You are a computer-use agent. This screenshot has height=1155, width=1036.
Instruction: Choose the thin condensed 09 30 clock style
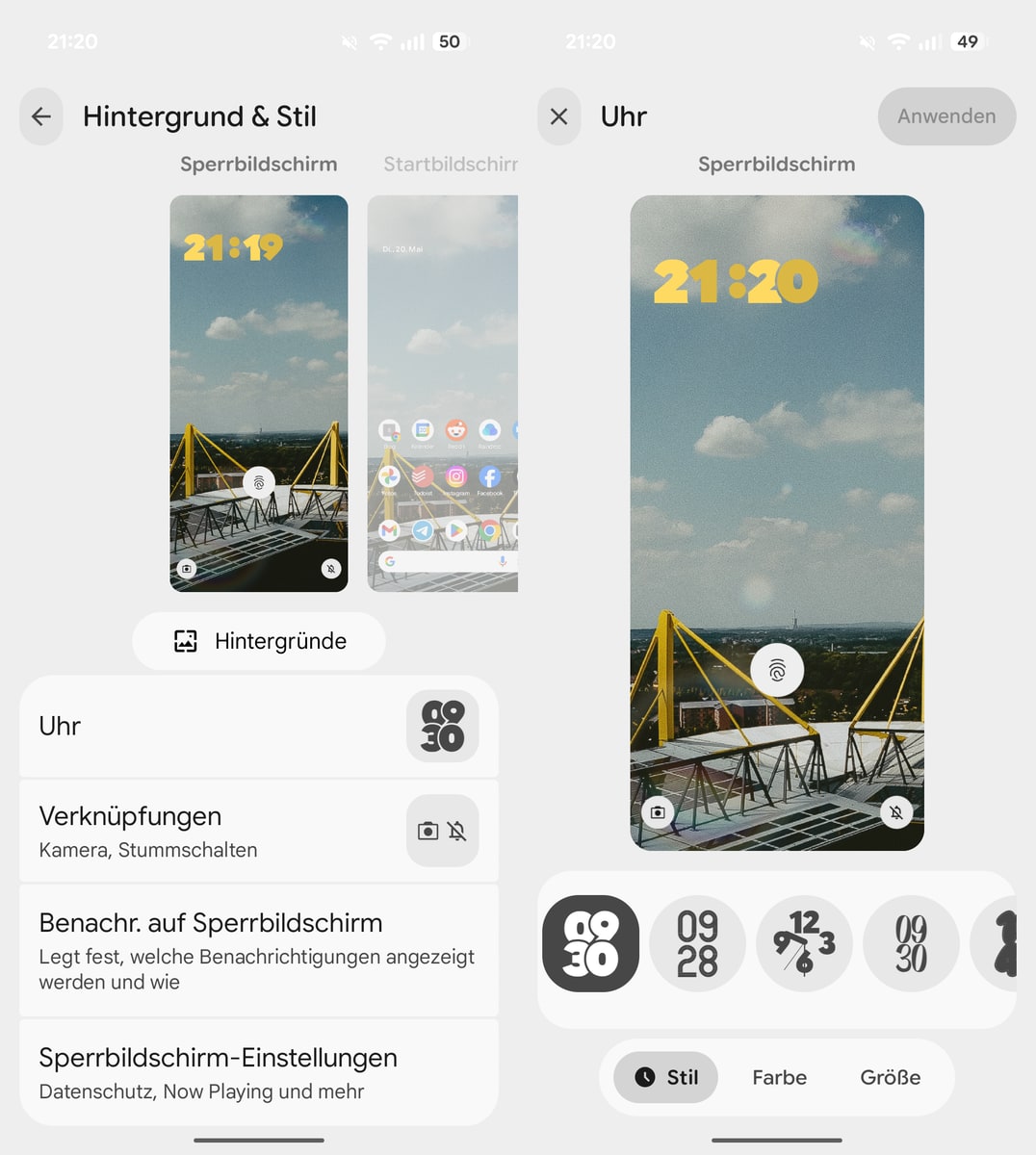[x=911, y=943]
